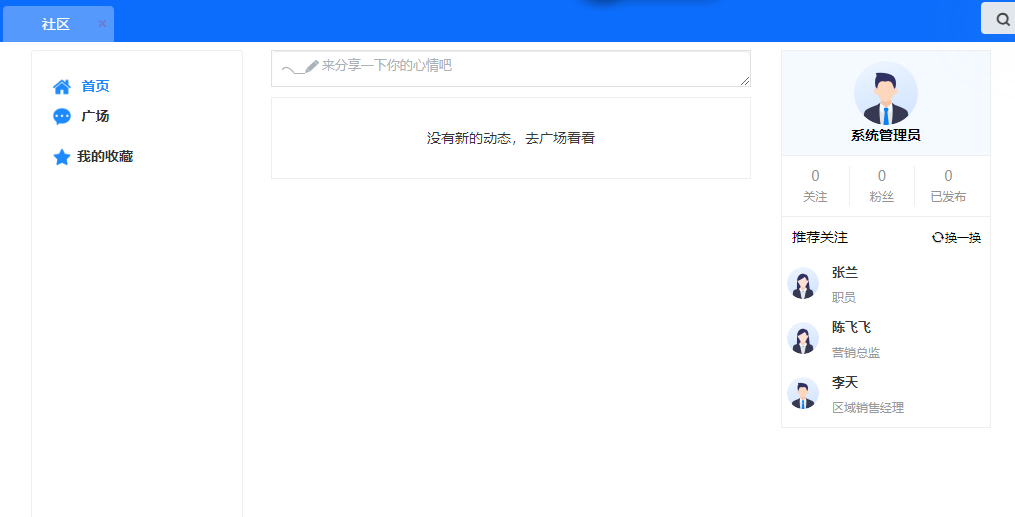This screenshot has height=517, width=1015.
Task: Open 我的收藏 favorites
Action: pyautogui.click(x=104, y=157)
